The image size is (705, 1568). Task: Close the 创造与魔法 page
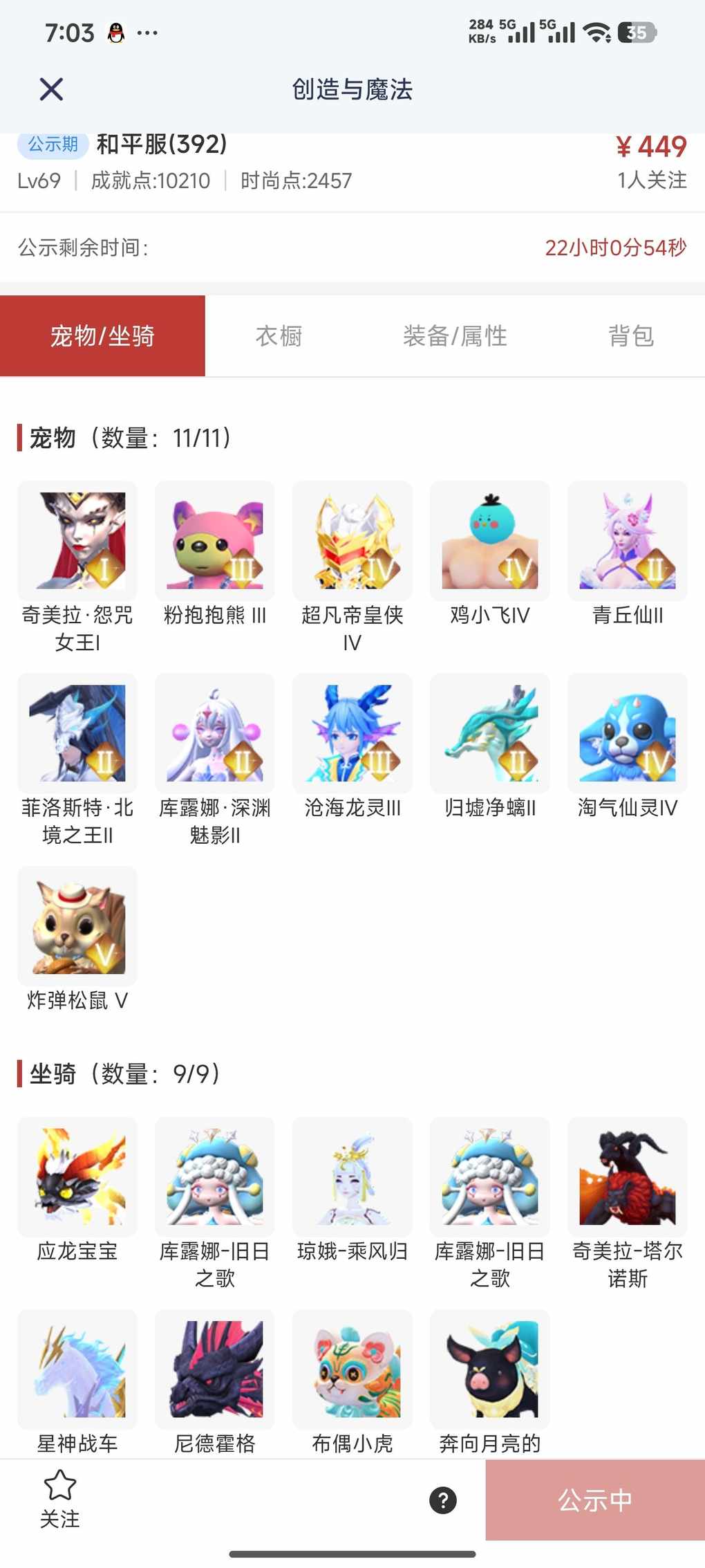(x=51, y=89)
